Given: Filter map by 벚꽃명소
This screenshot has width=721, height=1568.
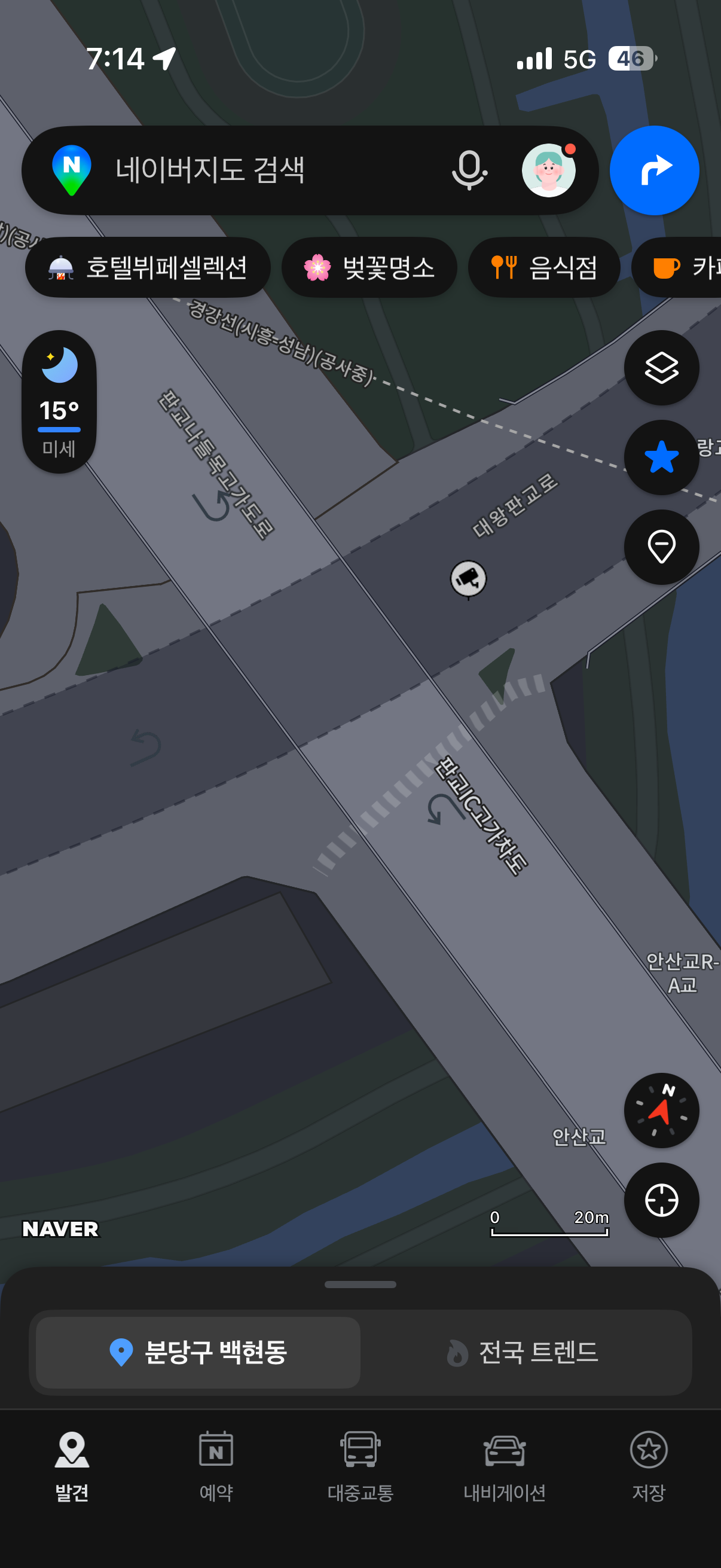Looking at the screenshot, I should (369, 267).
